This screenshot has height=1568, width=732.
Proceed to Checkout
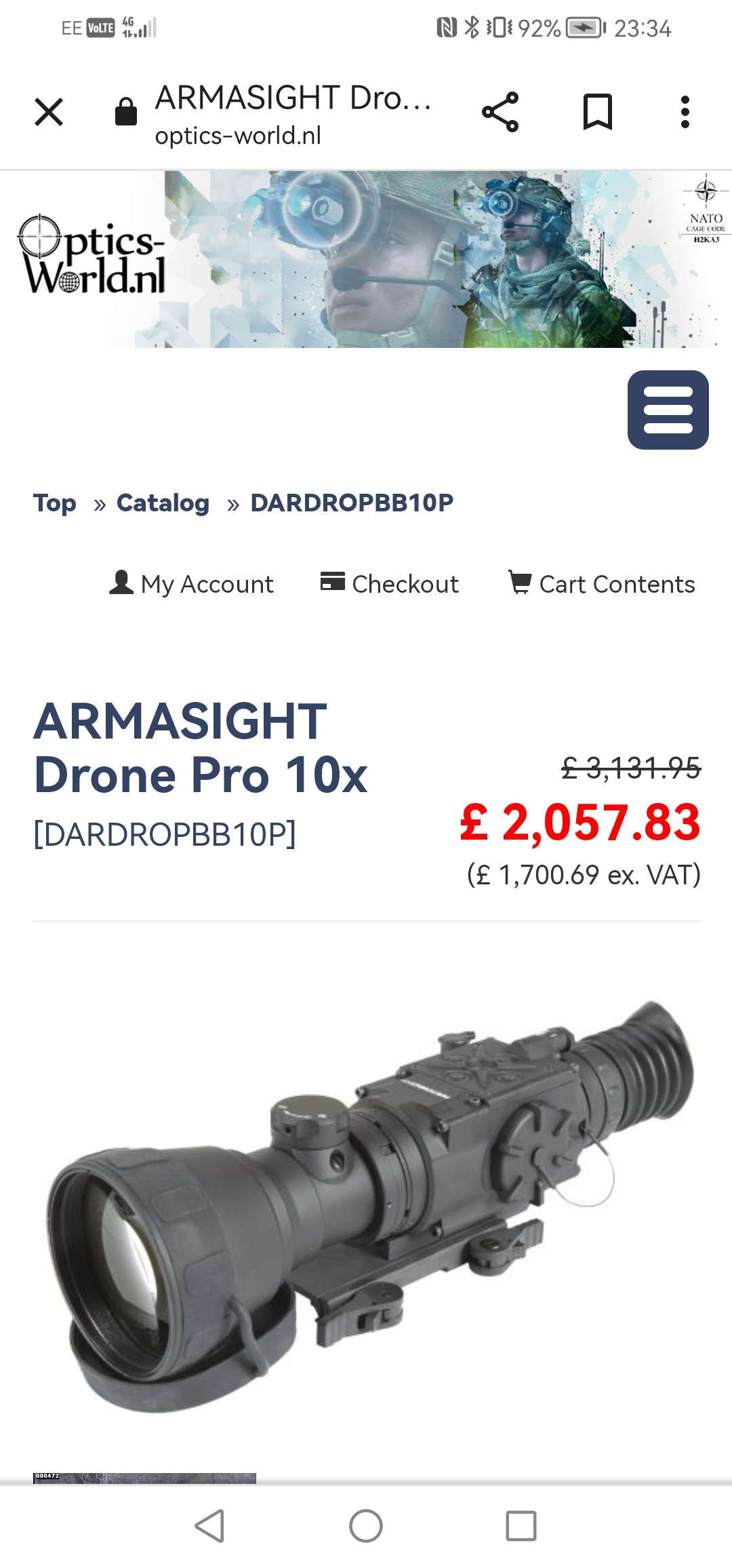tap(390, 584)
